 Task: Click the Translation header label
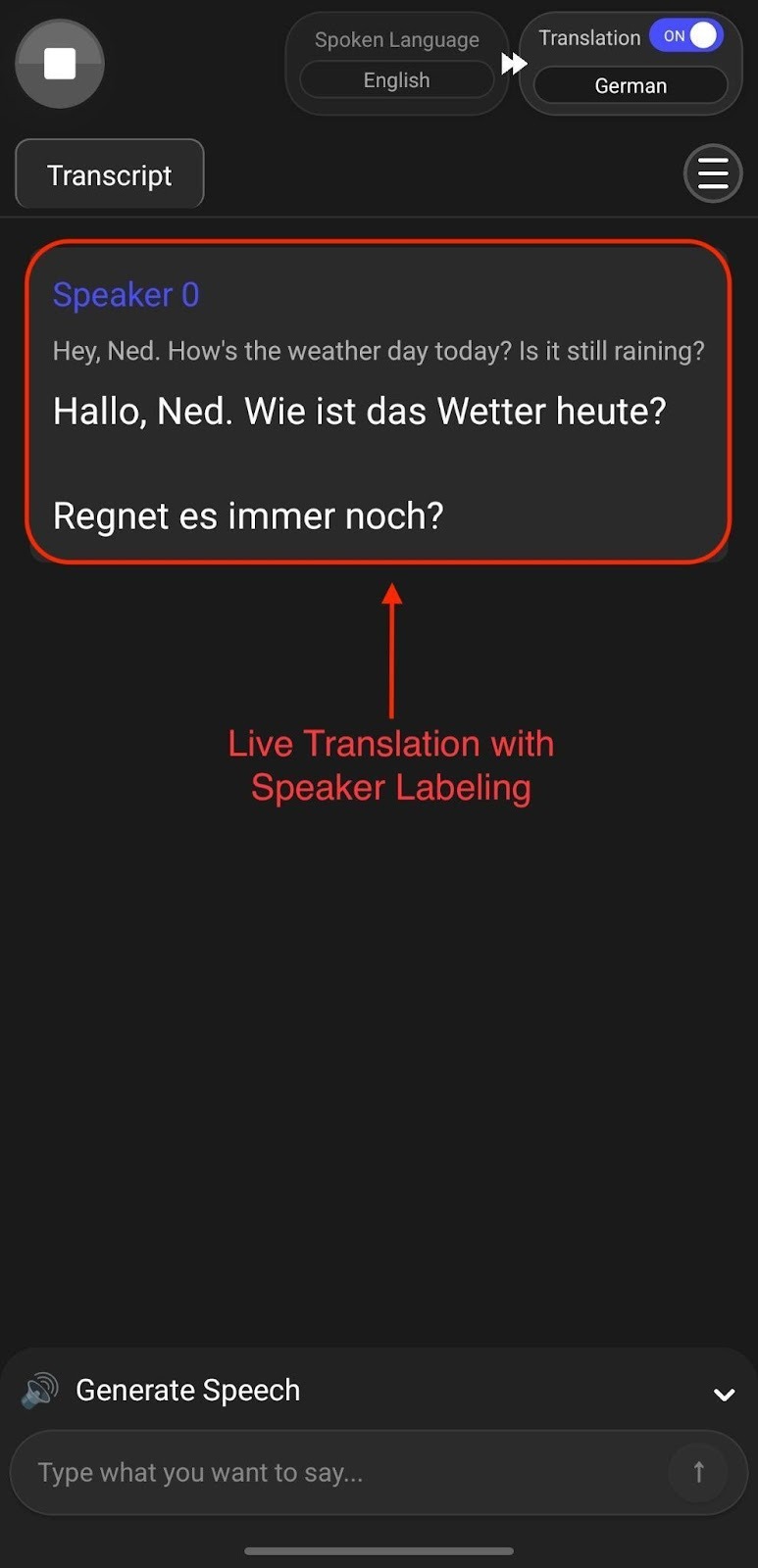tap(589, 36)
